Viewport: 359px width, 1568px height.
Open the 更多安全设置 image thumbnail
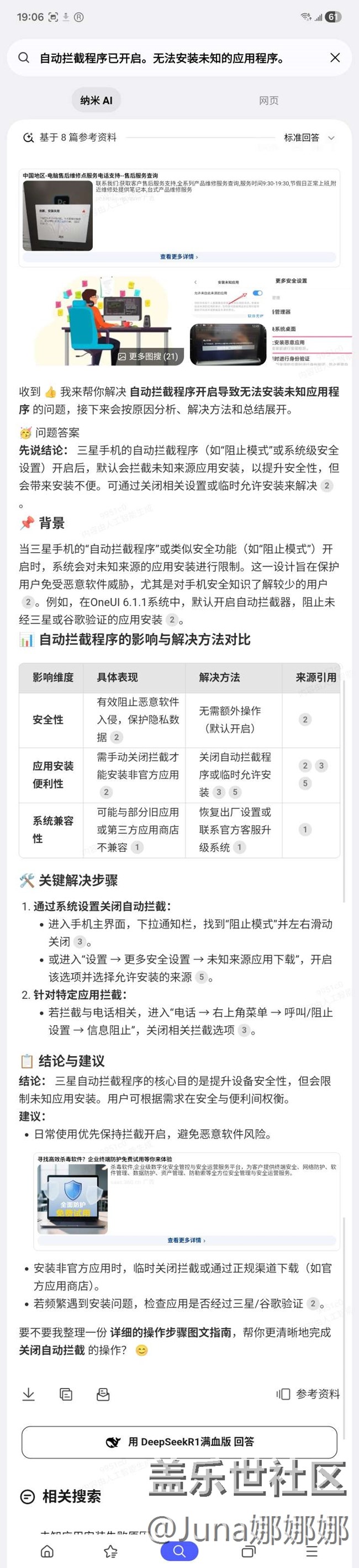(310, 321)
